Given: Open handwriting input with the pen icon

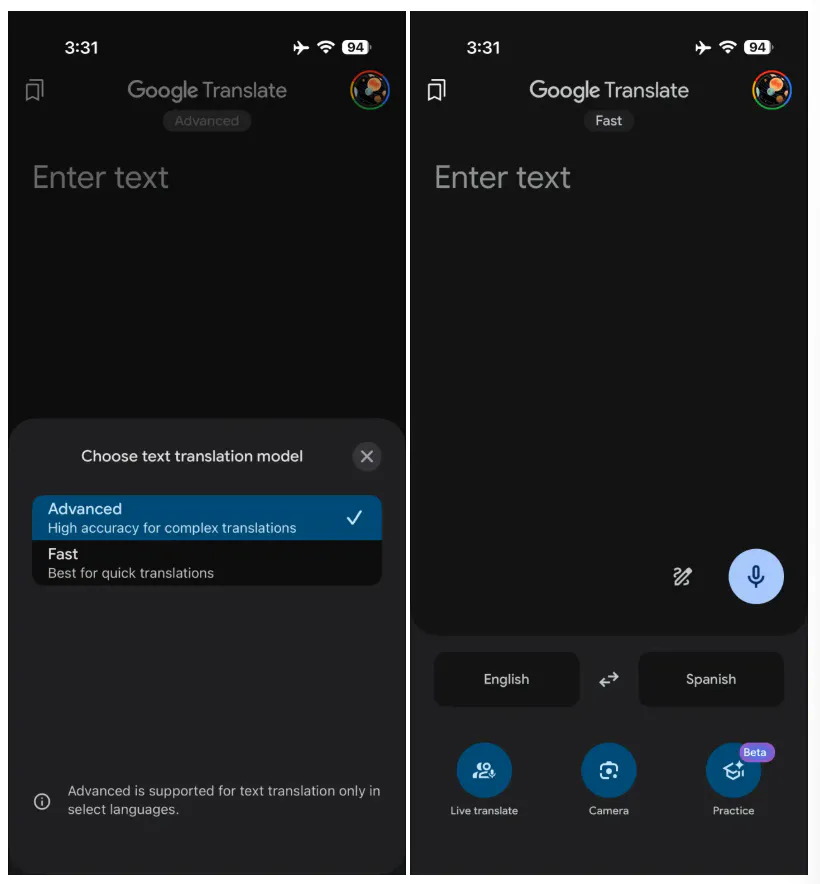Looking at the screenshot, I should point(683,576).
